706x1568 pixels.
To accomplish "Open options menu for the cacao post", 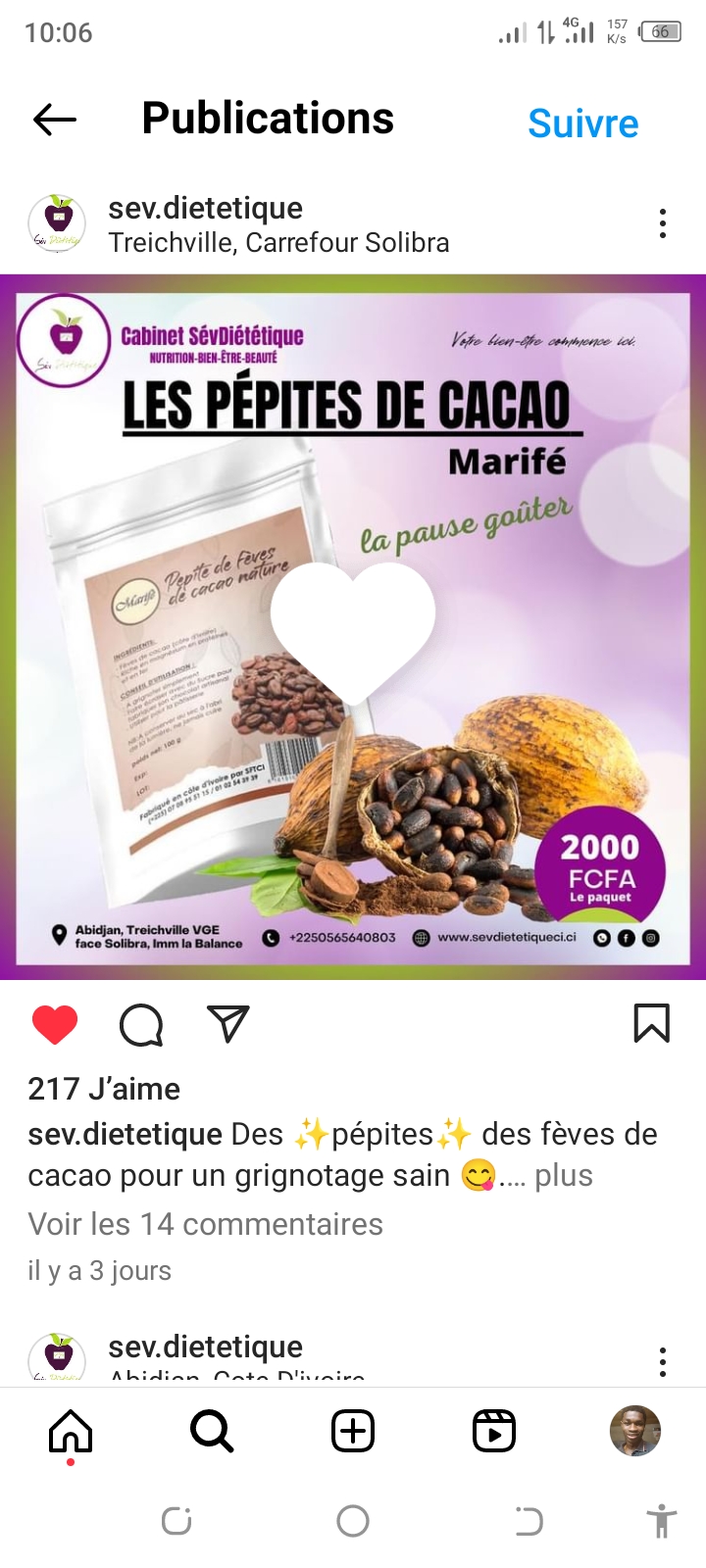I will point(663,223).
